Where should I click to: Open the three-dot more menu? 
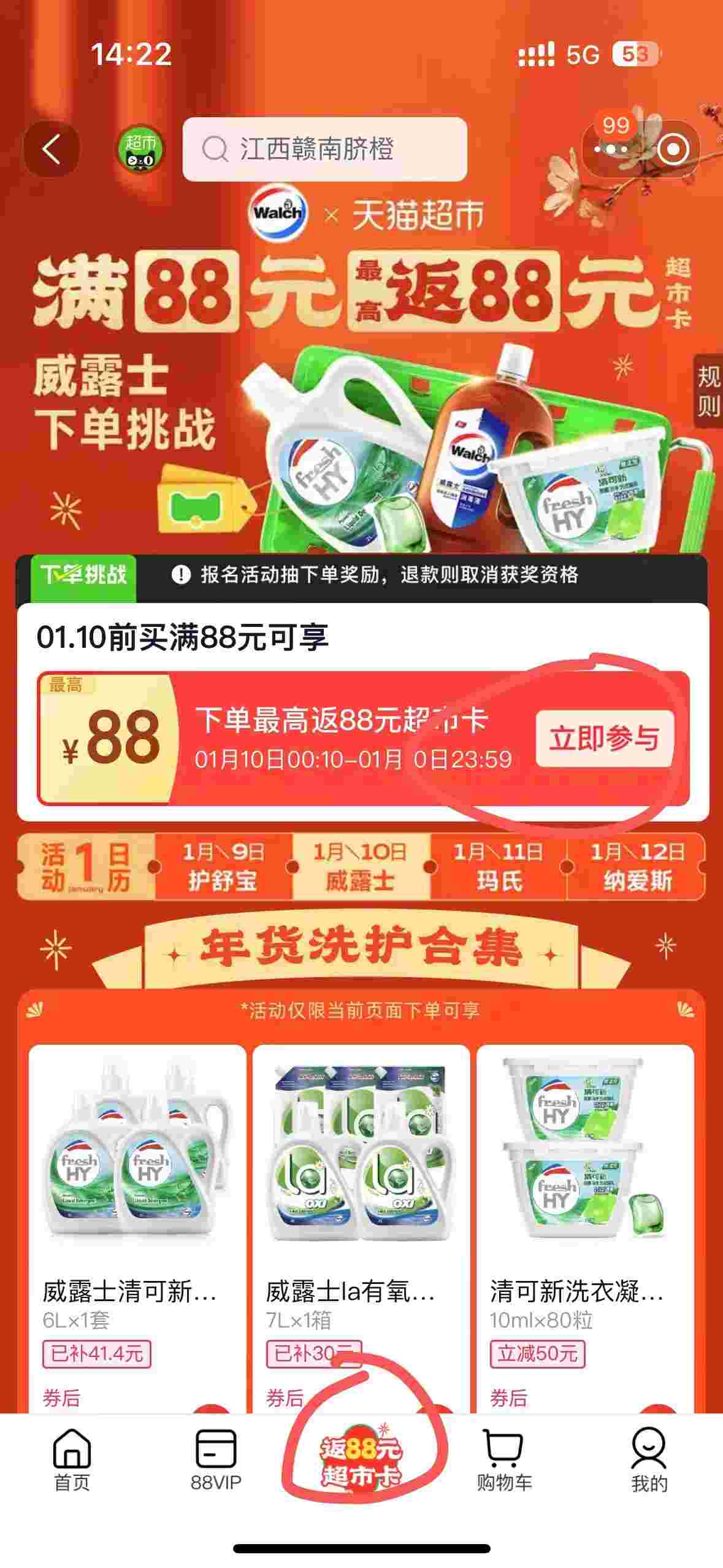[x=611, y=149]
